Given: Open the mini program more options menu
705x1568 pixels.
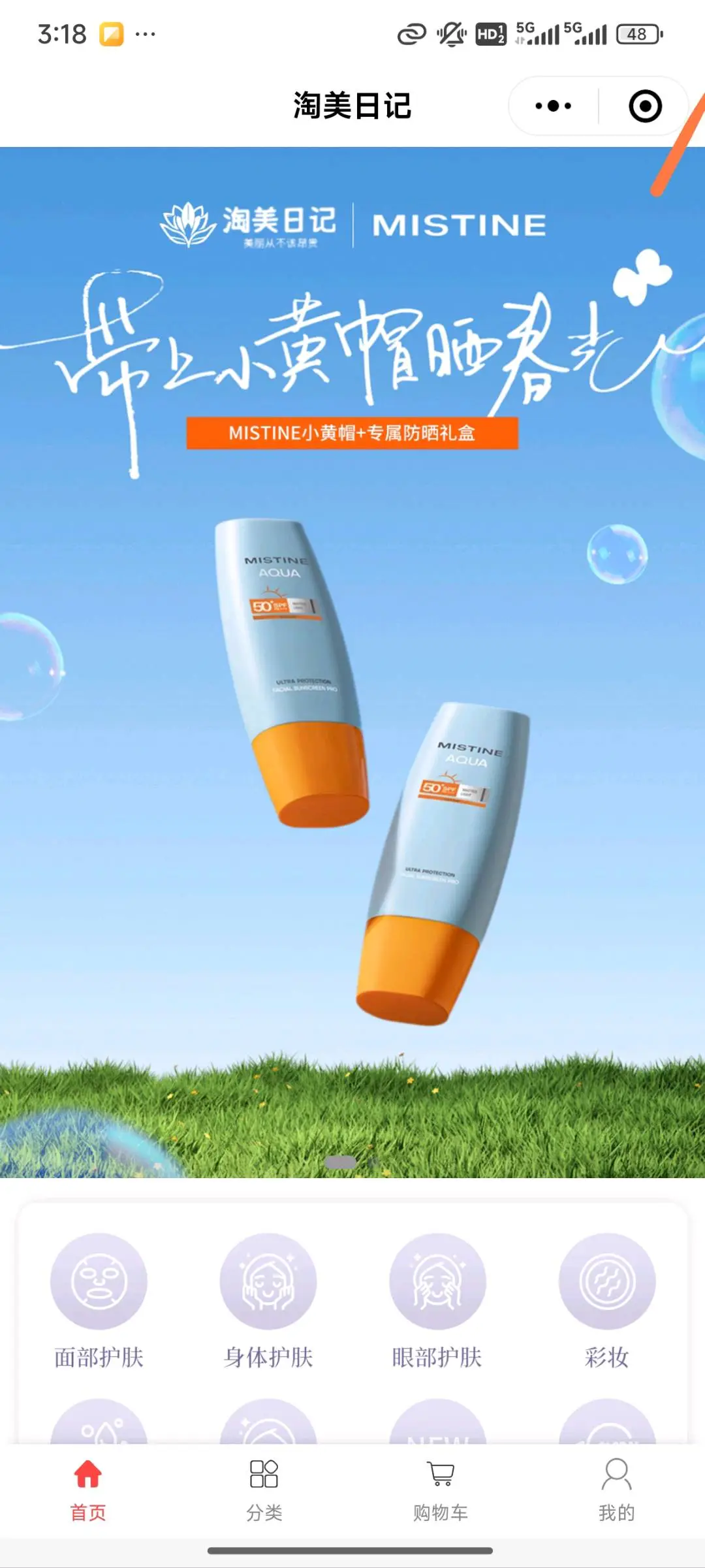Looking at the screenshot, I should coord(553,106).
